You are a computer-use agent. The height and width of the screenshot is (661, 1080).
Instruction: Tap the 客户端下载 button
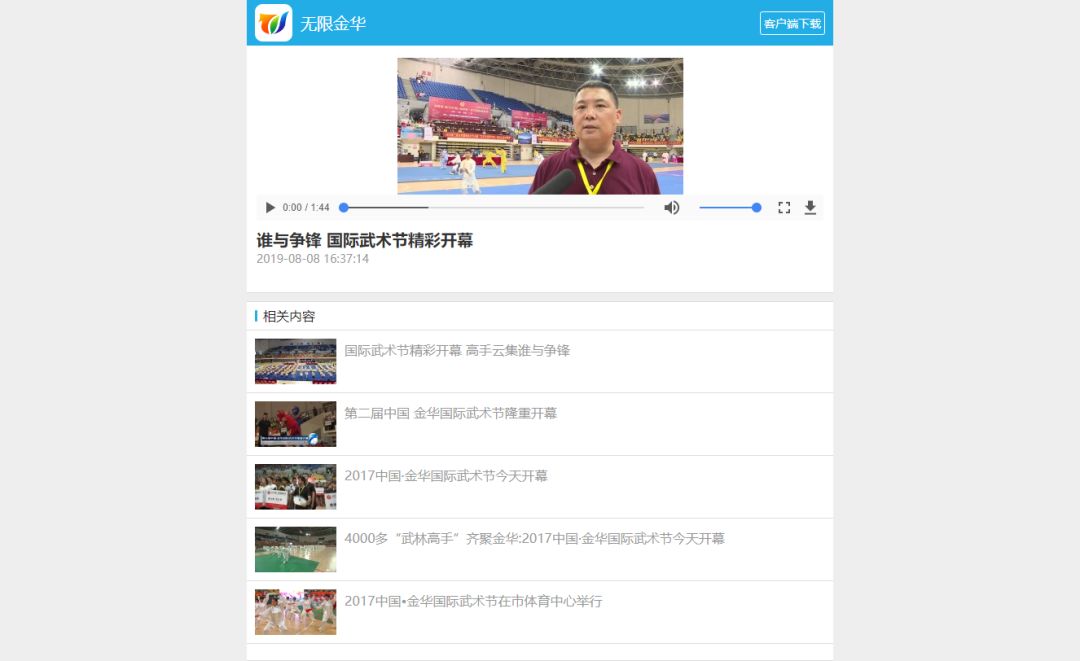(x=792, y=23)
